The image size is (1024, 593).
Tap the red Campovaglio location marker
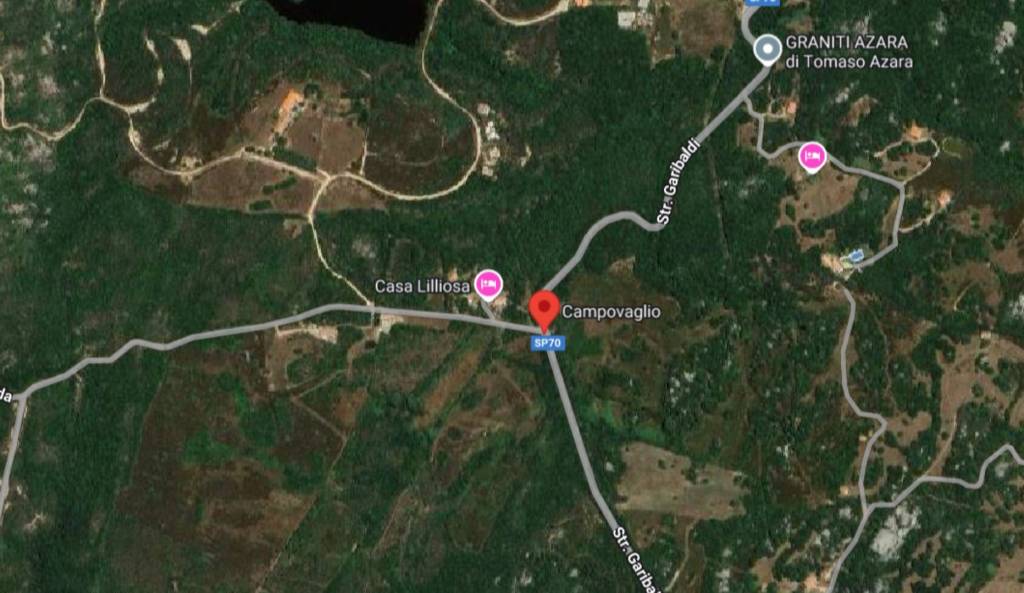coord(544,308)
